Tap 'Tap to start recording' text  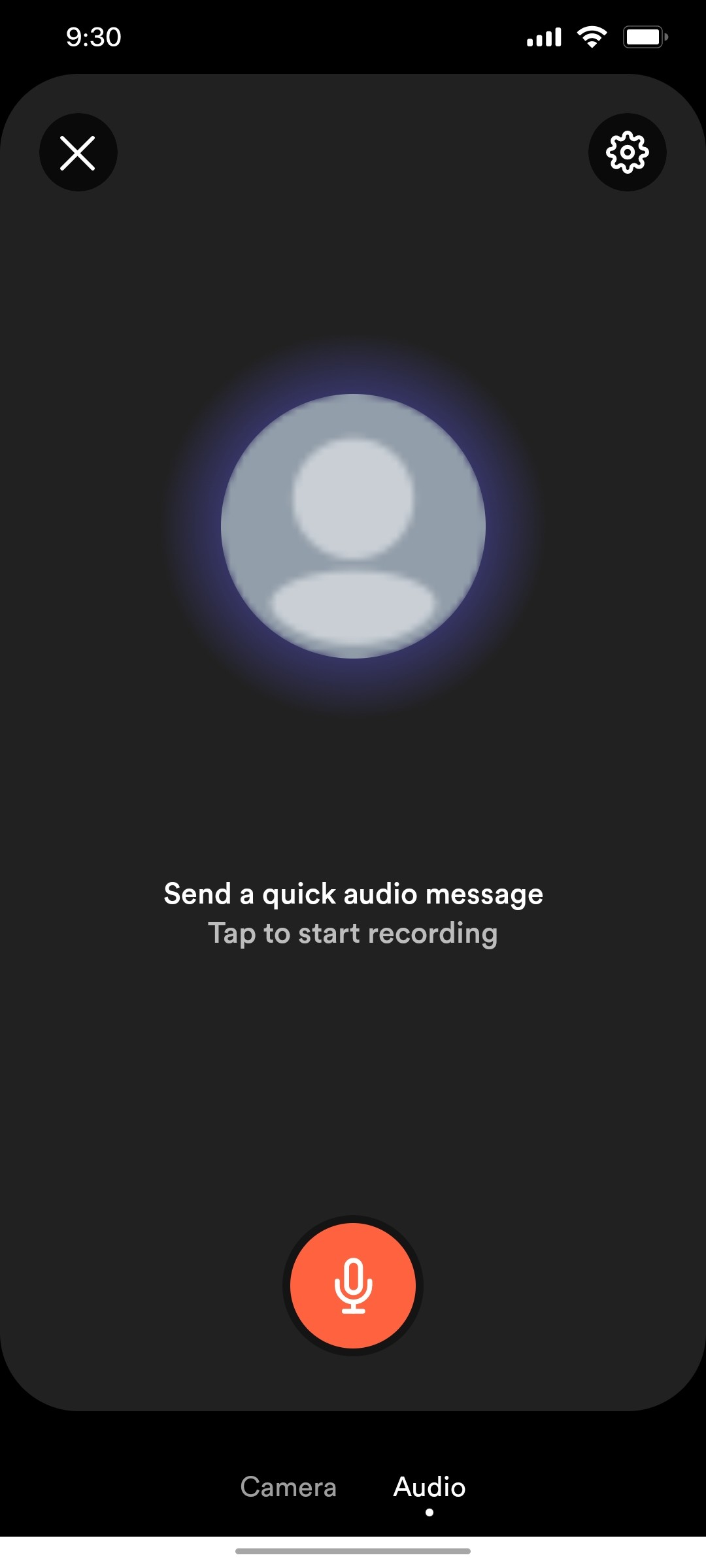pos(353,933)
